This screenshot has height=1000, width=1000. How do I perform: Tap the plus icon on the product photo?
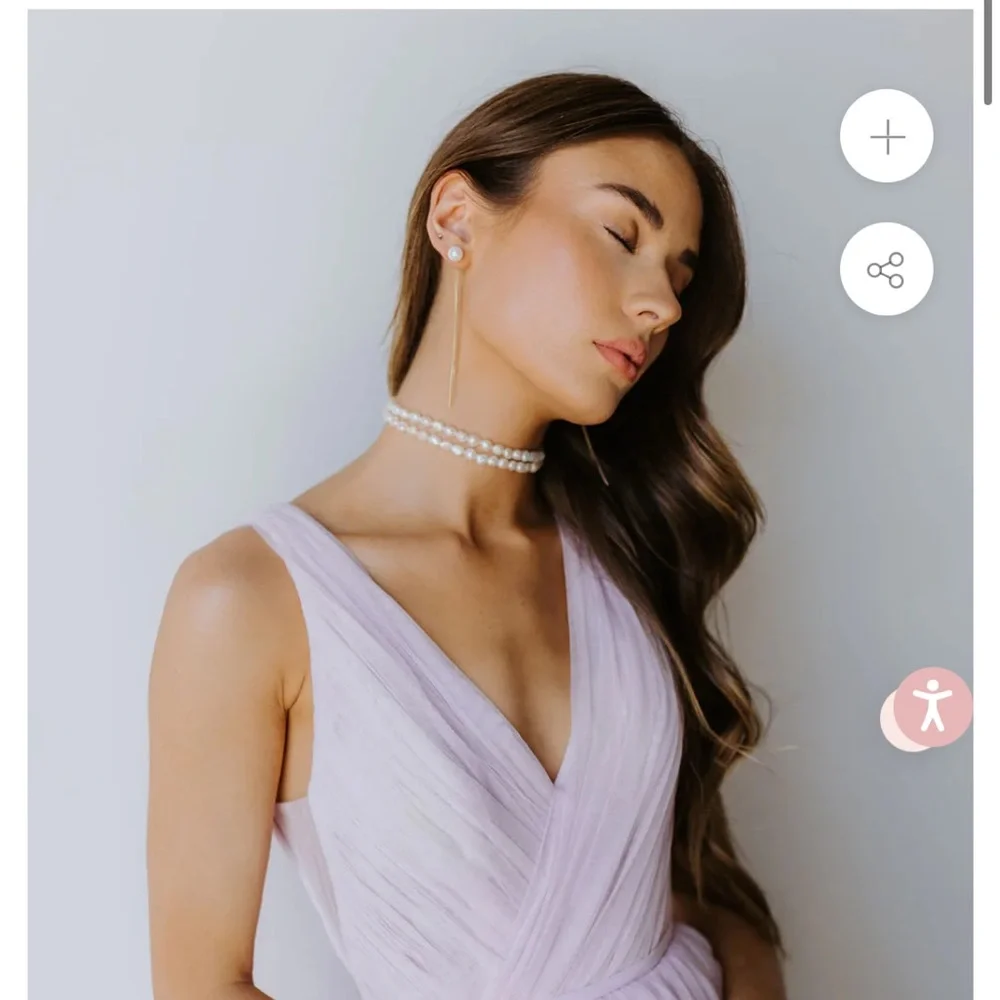[886, 136]
